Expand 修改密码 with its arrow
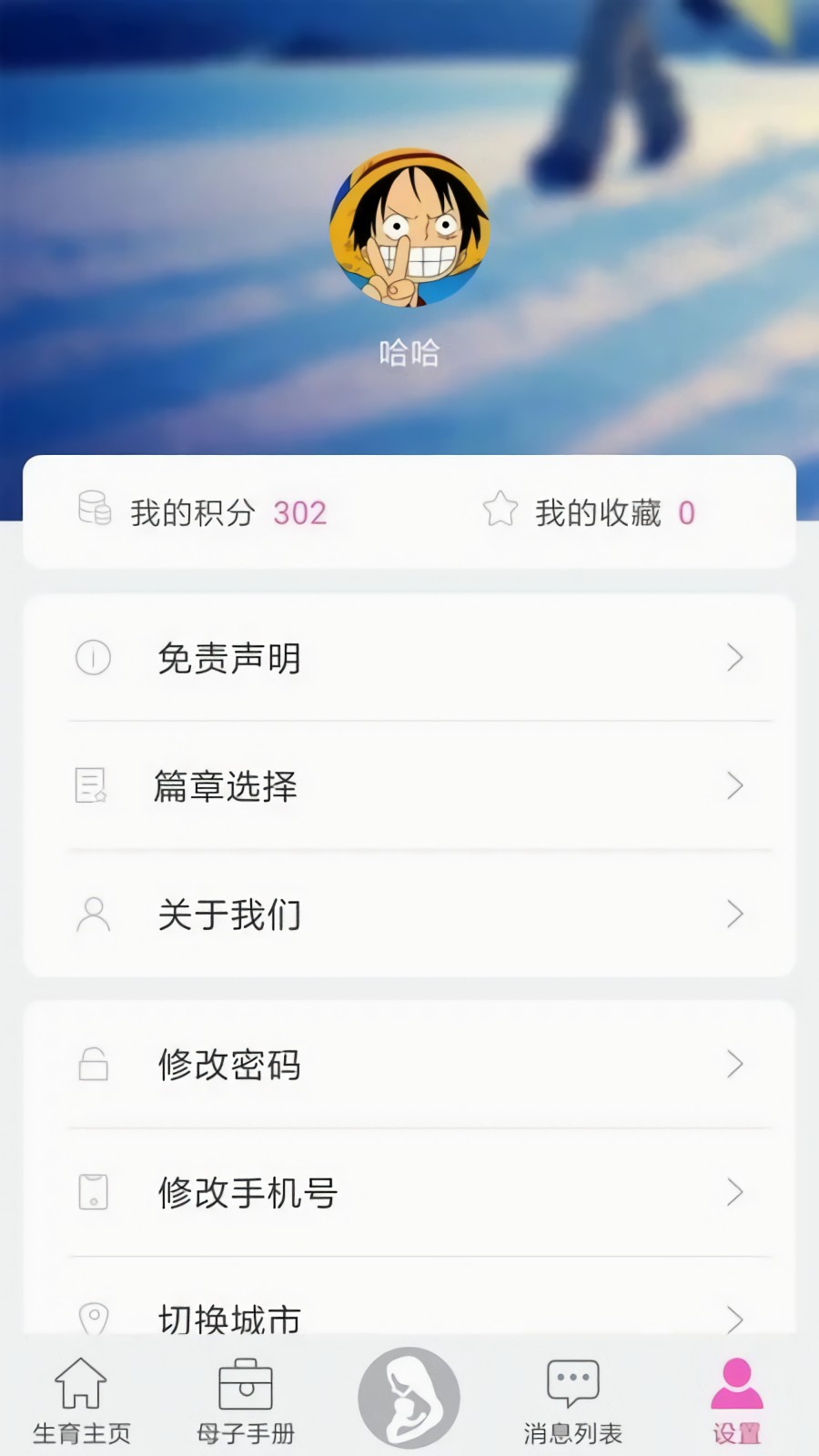This screenshot has width=819, height=1456. [735, 1065]
